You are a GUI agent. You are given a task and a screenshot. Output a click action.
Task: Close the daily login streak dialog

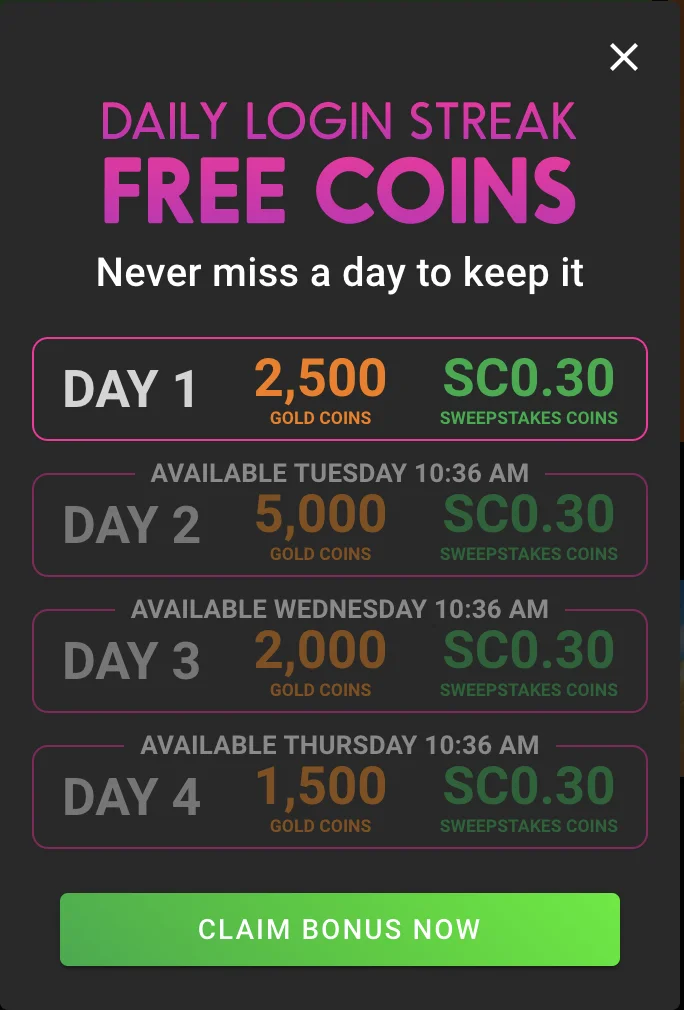click(624, 58)
